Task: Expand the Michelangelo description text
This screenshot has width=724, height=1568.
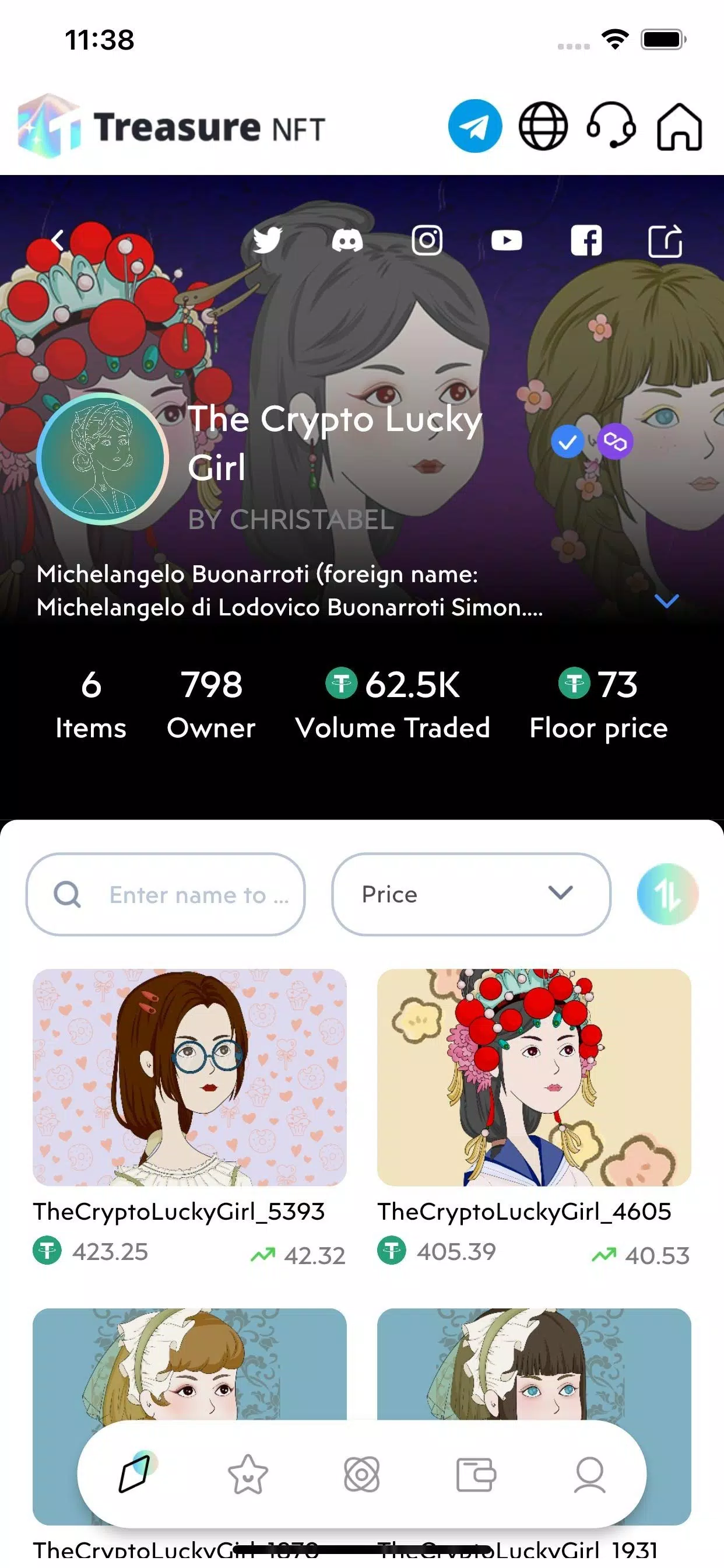Action: pyautogui.click(x=666, y=601)
